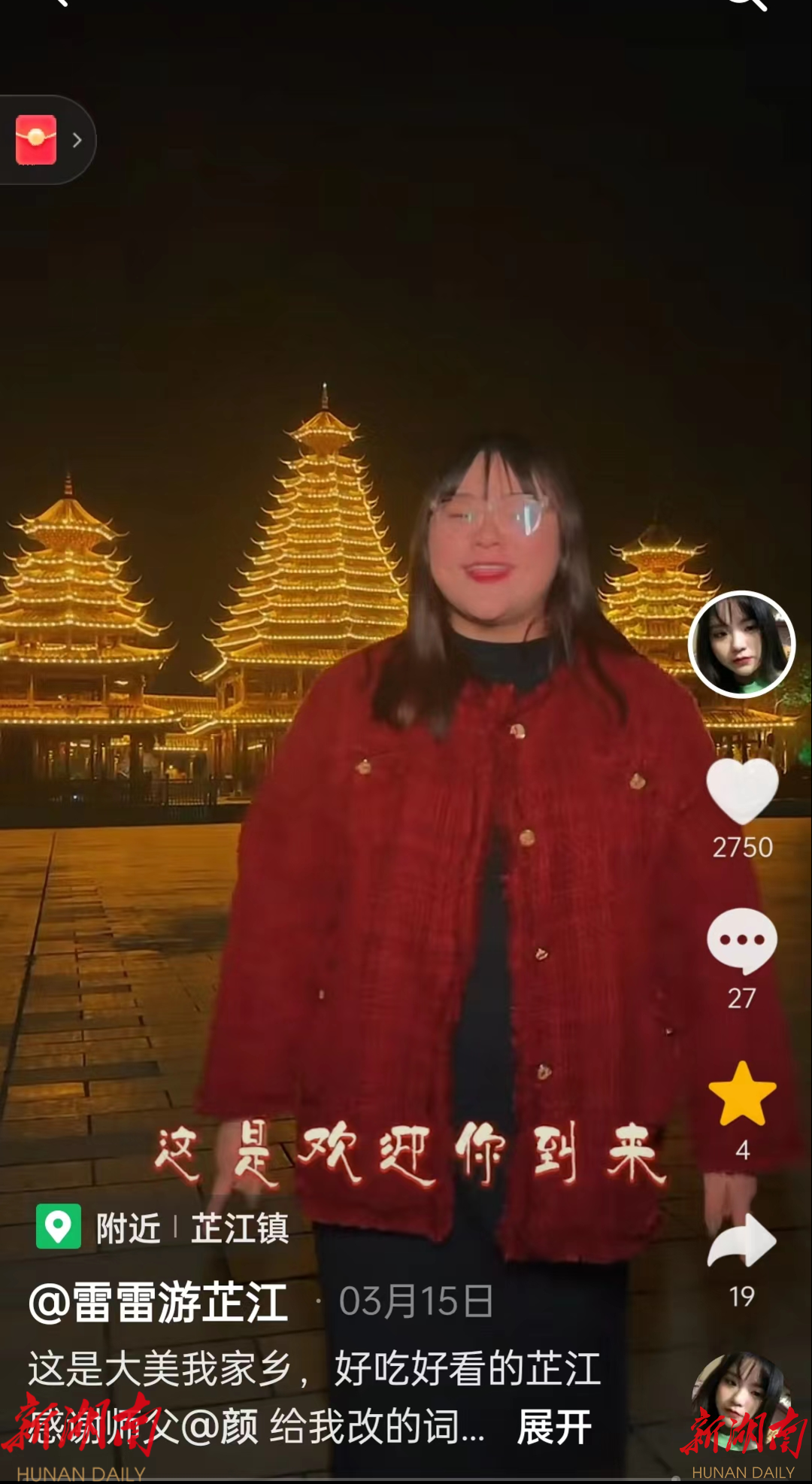Open the video creator's profile avatar
Screen dimensions: 812x1484
coord(741,645)
